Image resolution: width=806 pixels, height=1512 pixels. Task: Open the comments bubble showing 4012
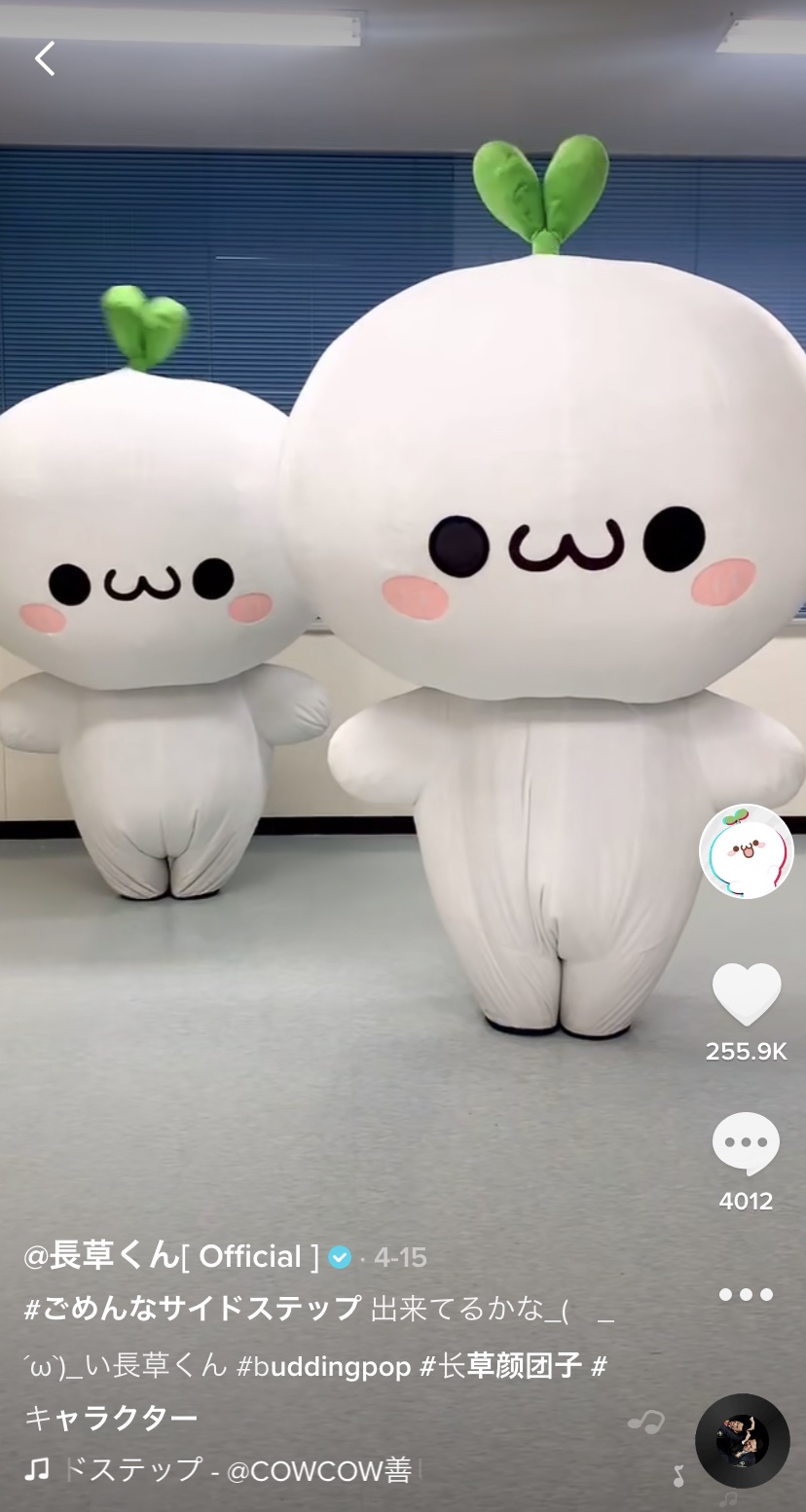[747, 1144]
